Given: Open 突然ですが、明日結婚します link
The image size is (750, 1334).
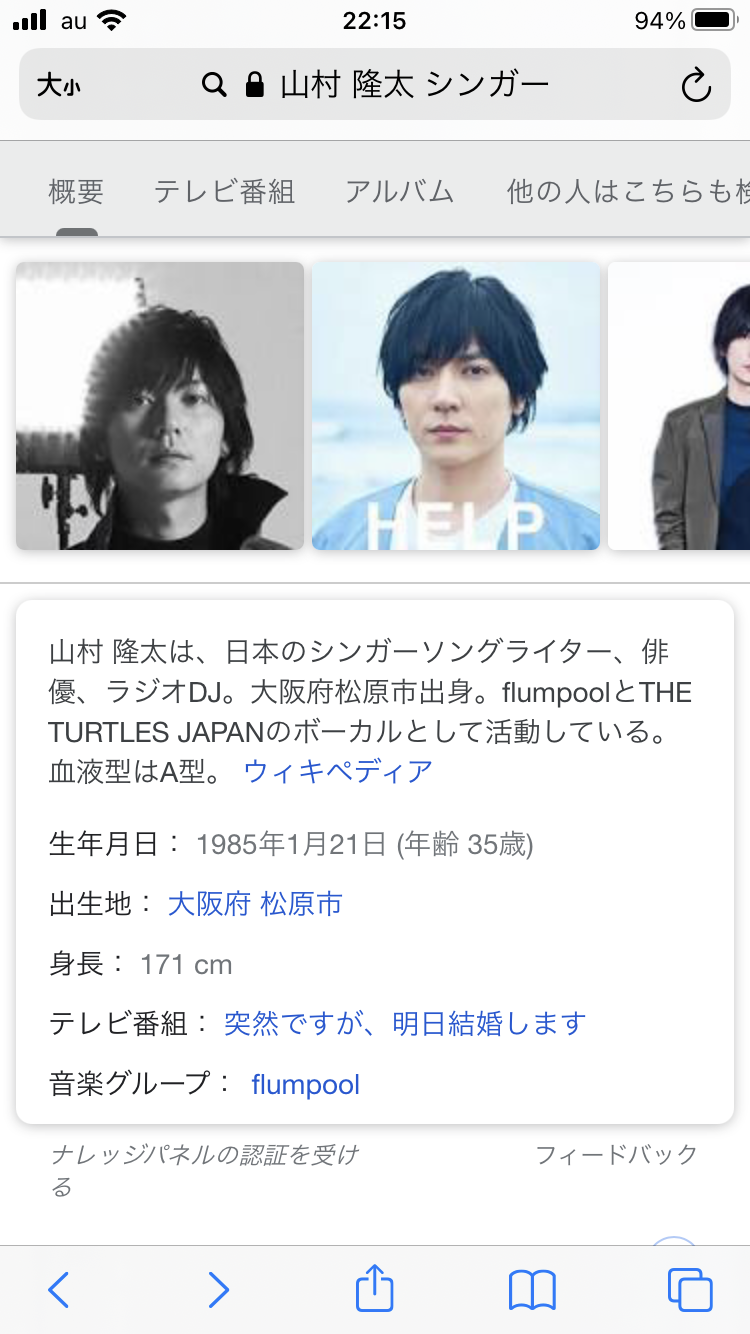Looking at the screenshot, I should tap(404, 1024).
